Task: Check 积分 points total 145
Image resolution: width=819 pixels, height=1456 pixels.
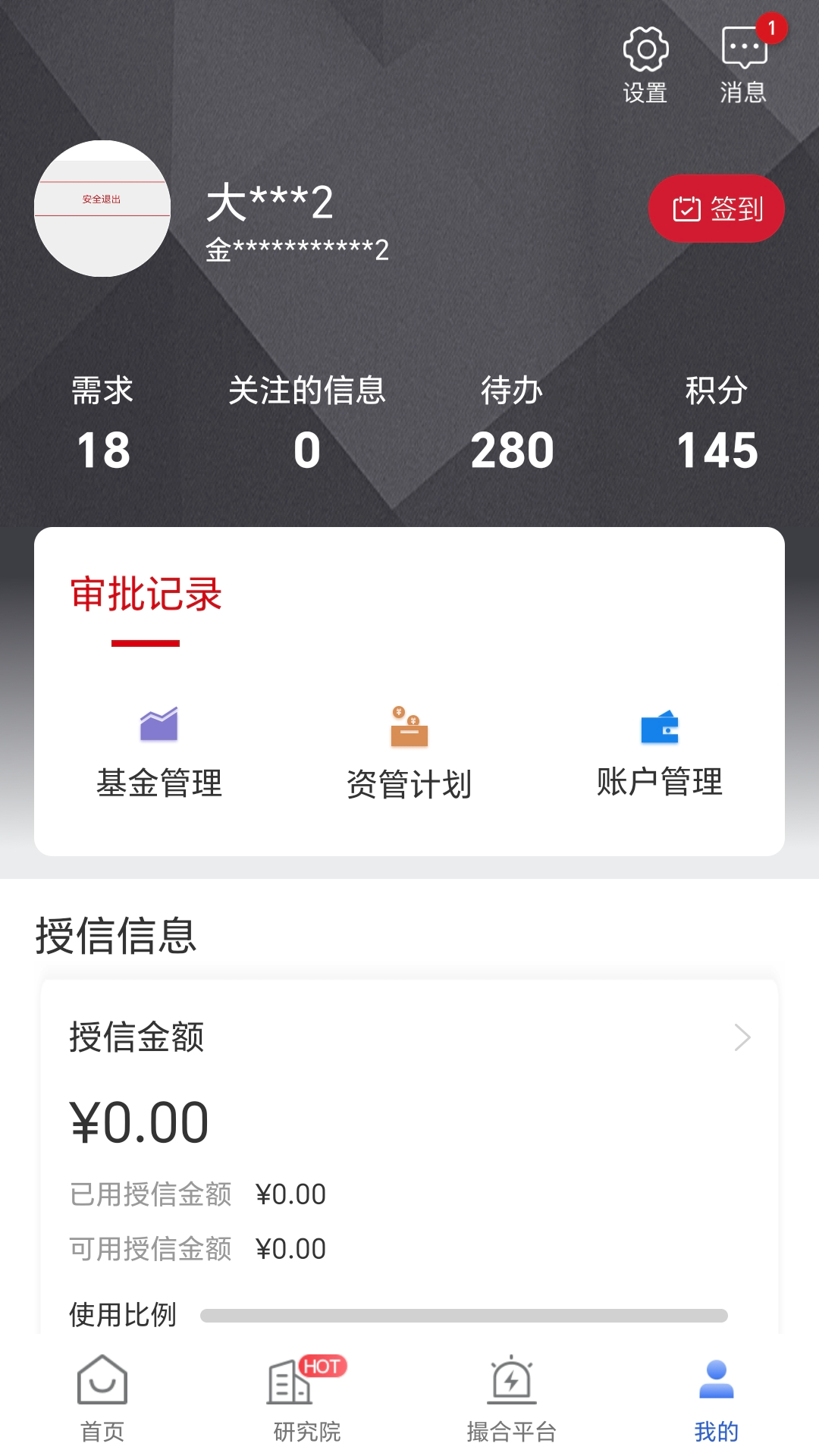Action: 719,425
